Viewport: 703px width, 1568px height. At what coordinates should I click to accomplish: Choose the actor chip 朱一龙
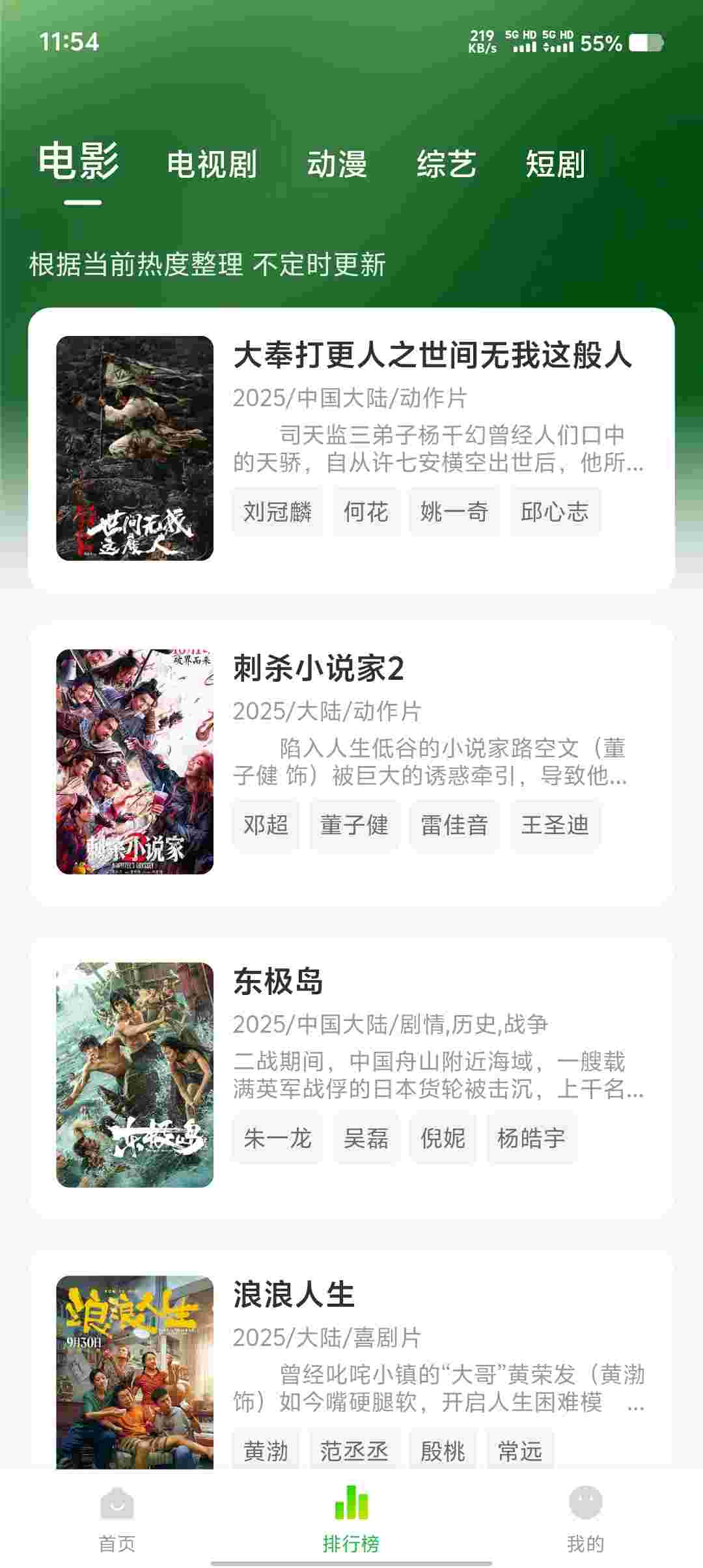278,1138
